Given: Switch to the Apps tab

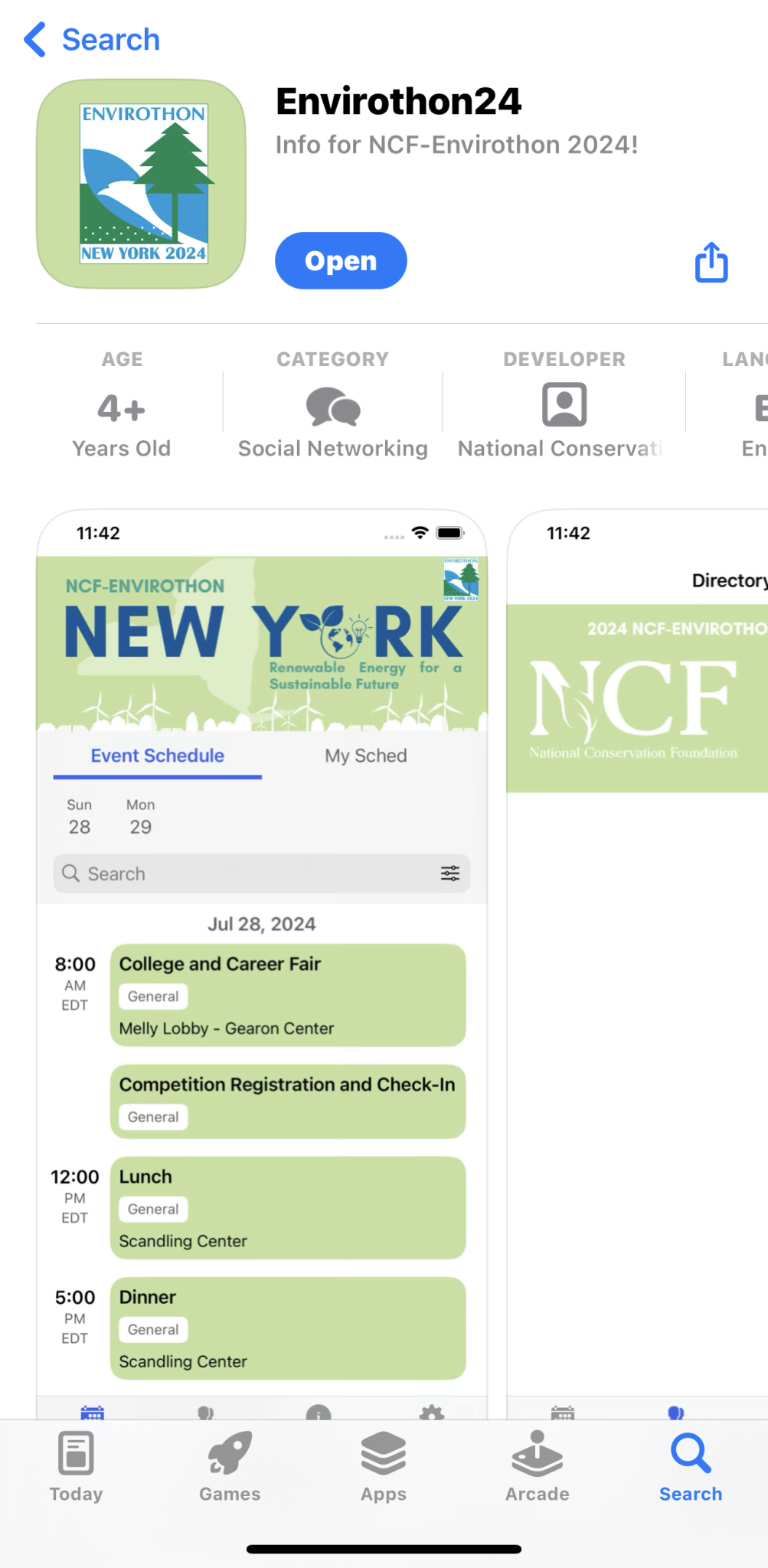Looking at the screenshot, I should point(384,1467).
